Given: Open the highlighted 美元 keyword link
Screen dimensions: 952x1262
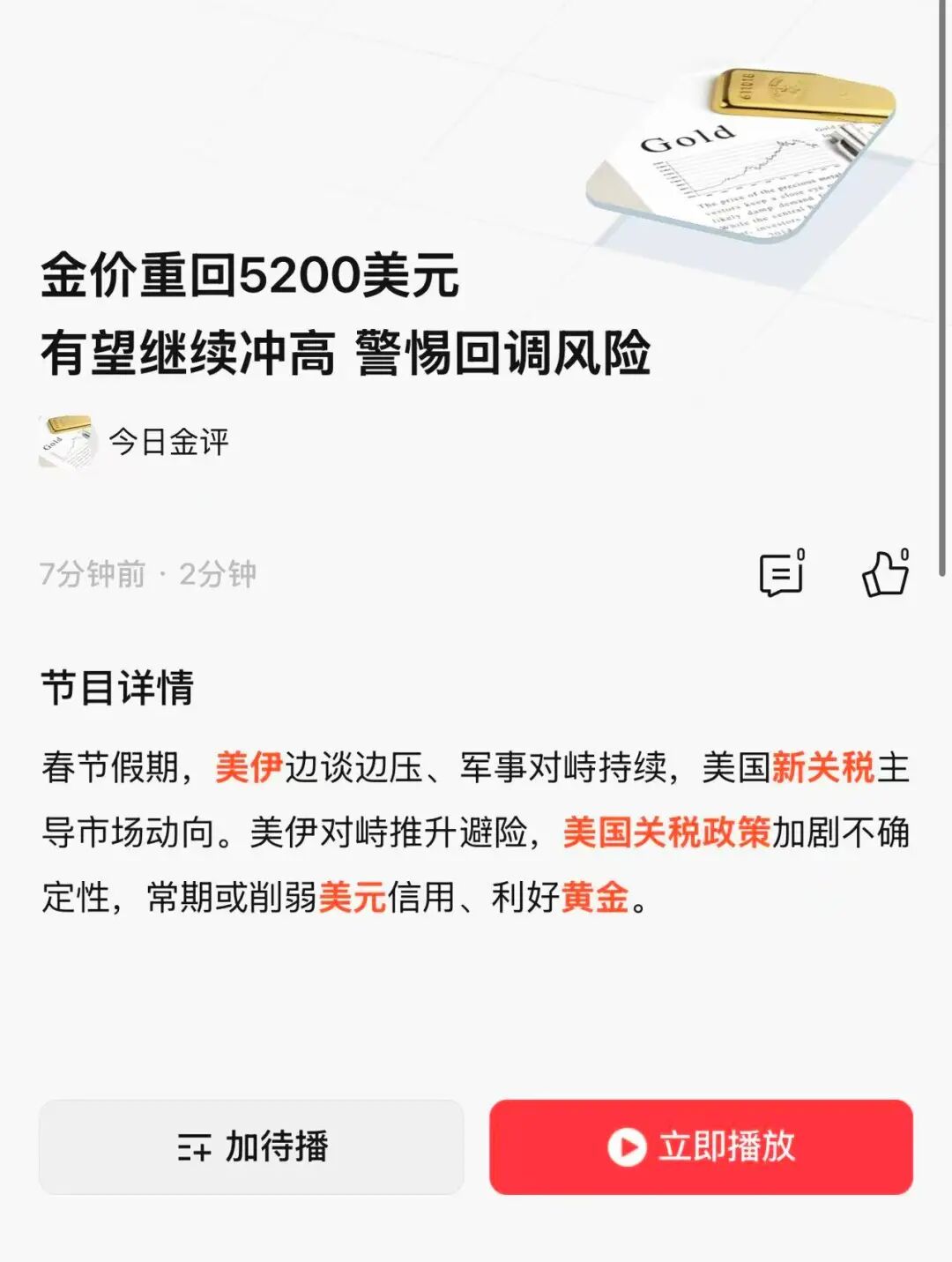Looking at the screenshot, I should coord(353,898).
